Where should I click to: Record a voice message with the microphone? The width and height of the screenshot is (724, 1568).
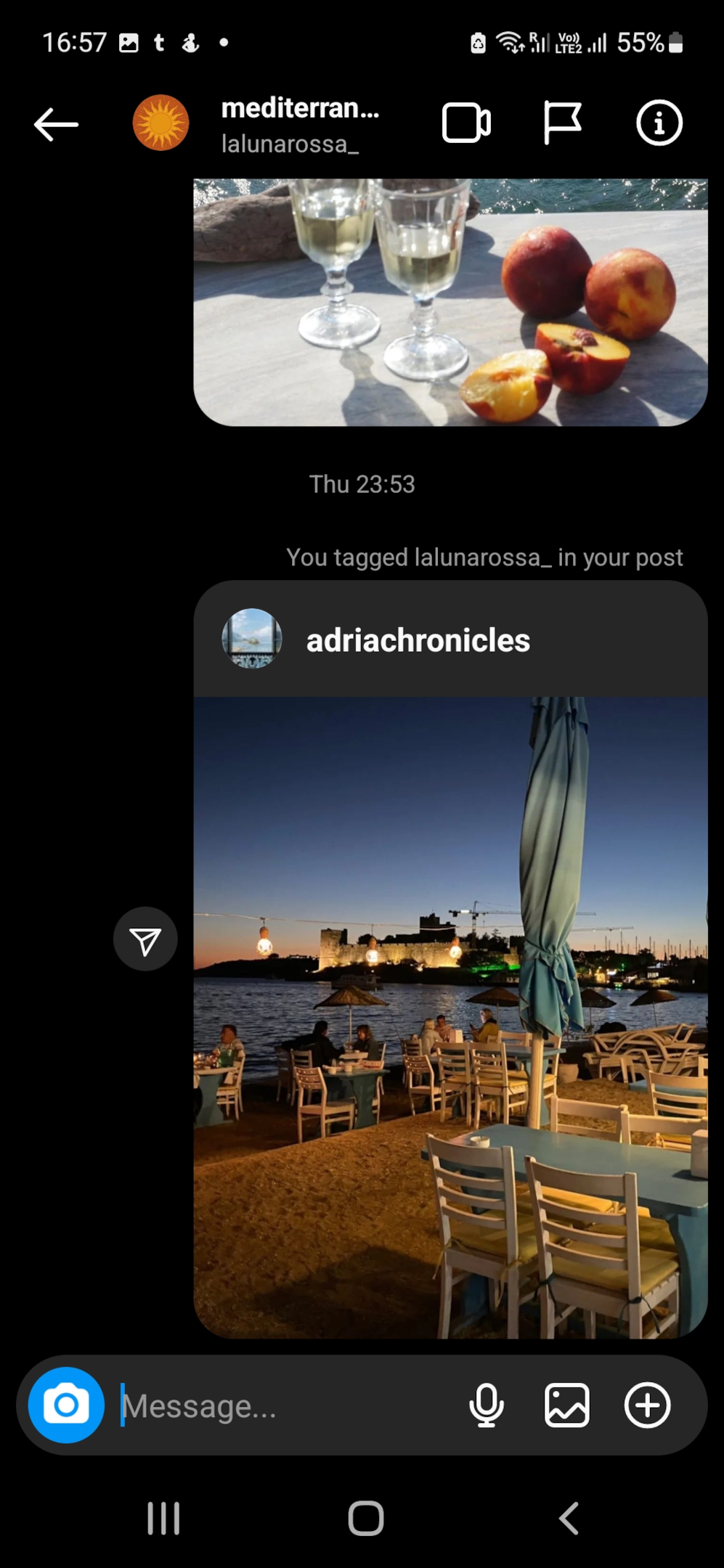487,1405
